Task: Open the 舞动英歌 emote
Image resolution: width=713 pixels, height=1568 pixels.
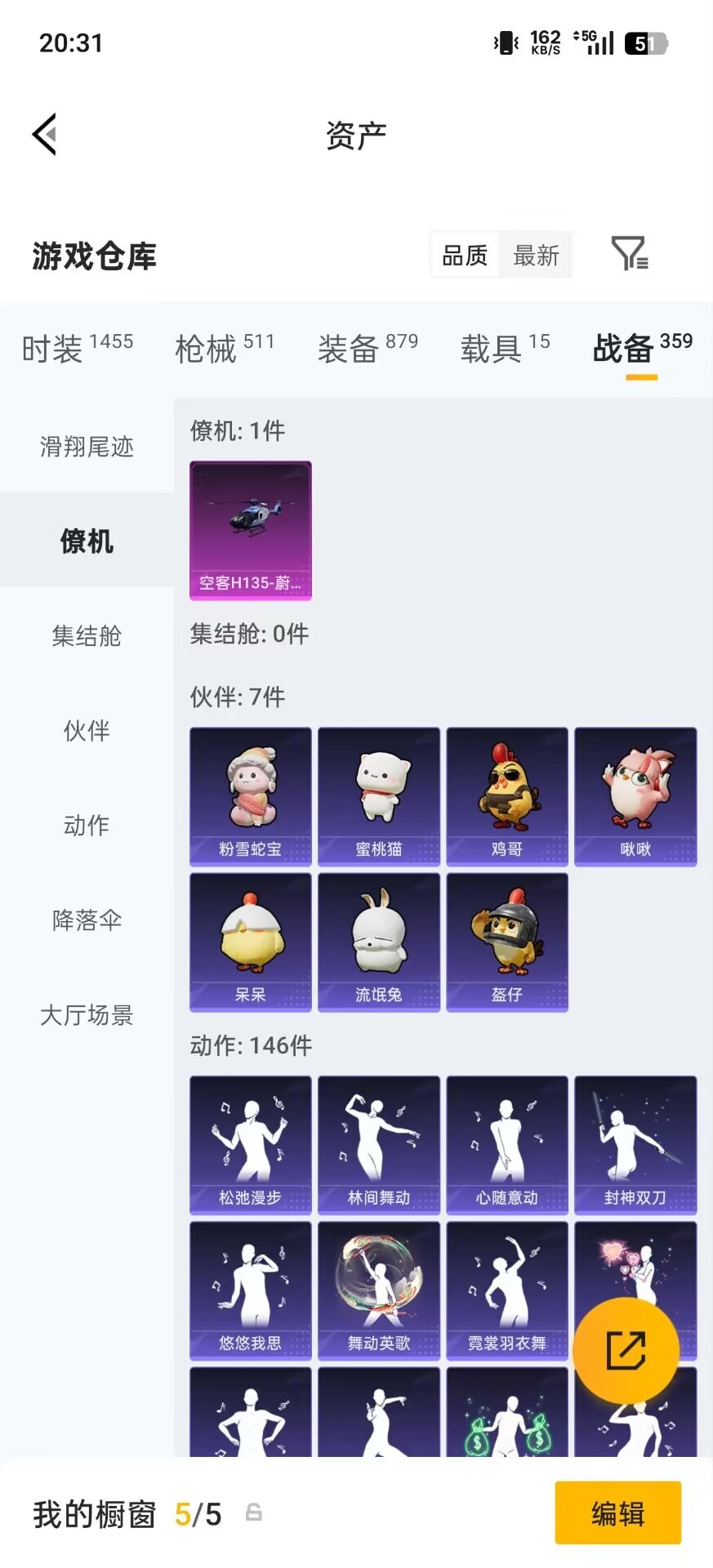Action: (379, 1290)
